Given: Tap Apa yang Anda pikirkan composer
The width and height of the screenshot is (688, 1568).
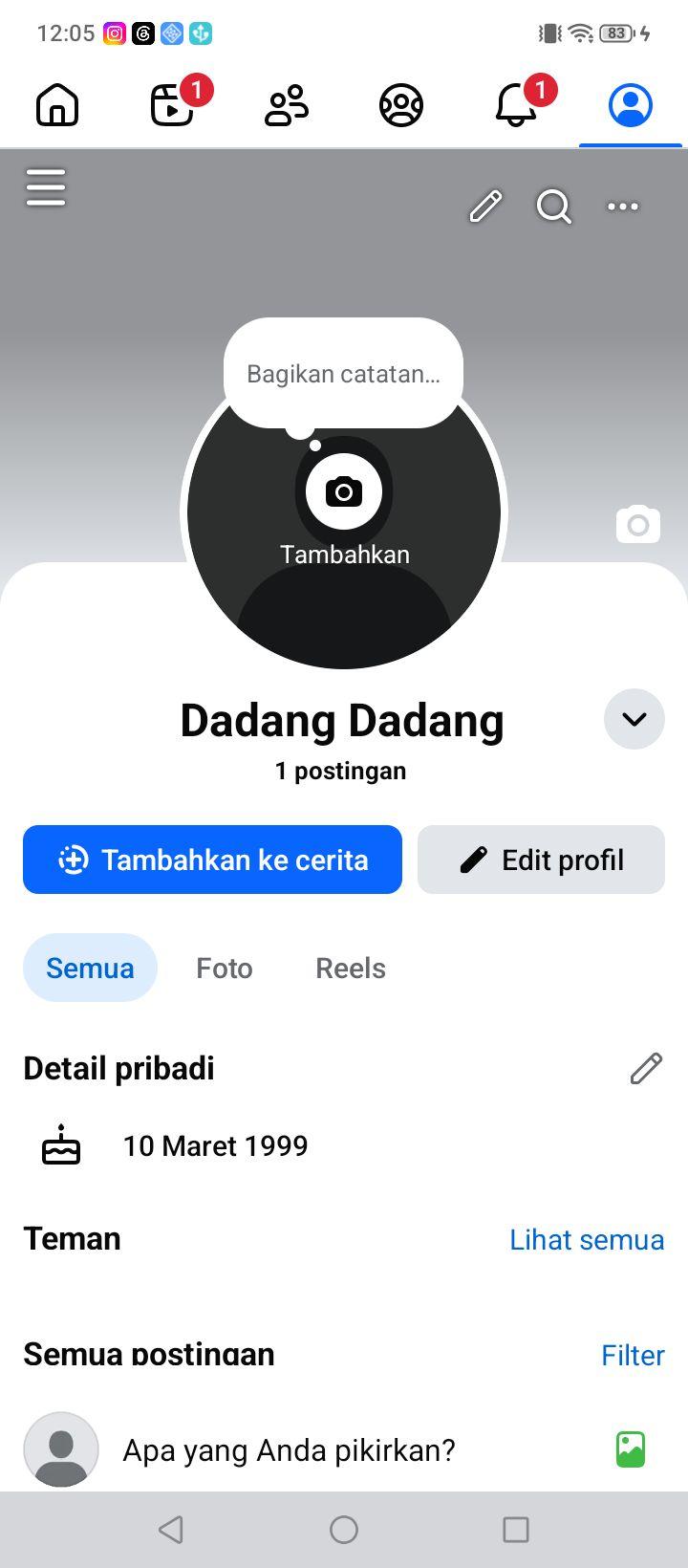Looking at the screenshot, I should point(289,1450).
